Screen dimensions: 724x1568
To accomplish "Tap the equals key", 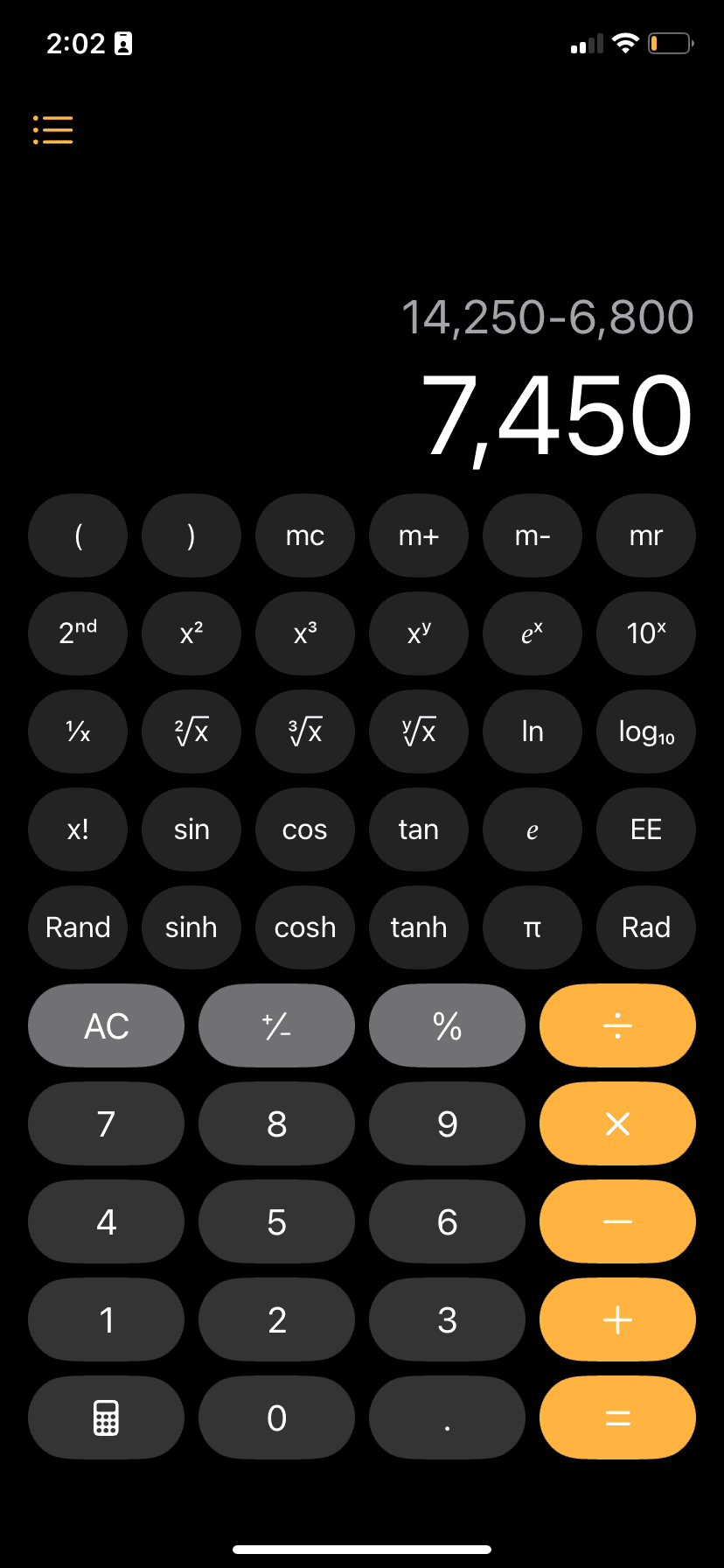I will [617, 1417].
